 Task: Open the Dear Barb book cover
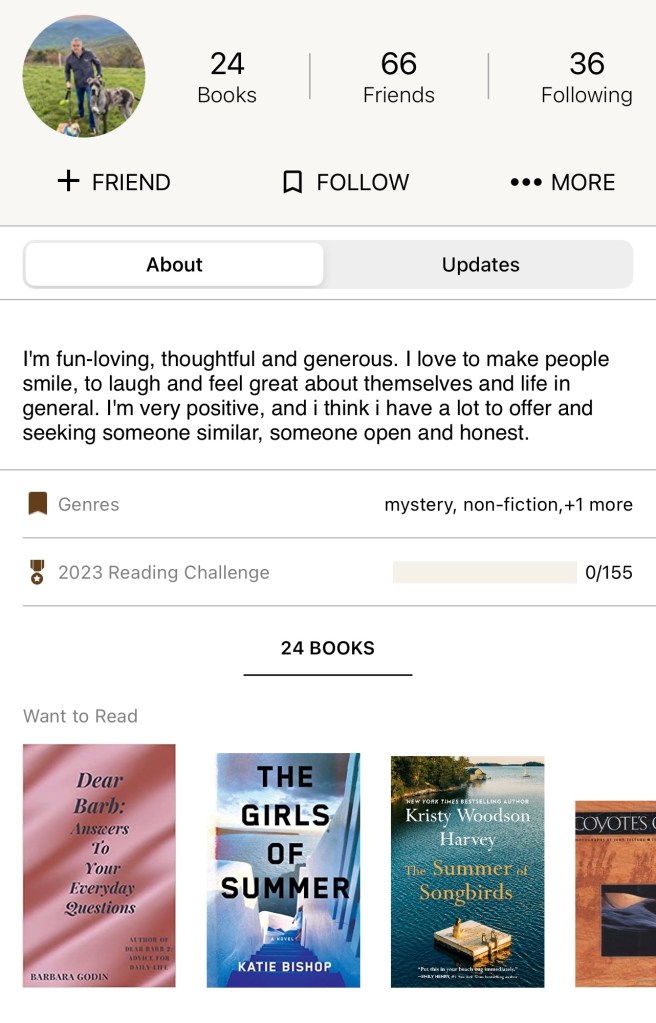(x=99, y=865)
